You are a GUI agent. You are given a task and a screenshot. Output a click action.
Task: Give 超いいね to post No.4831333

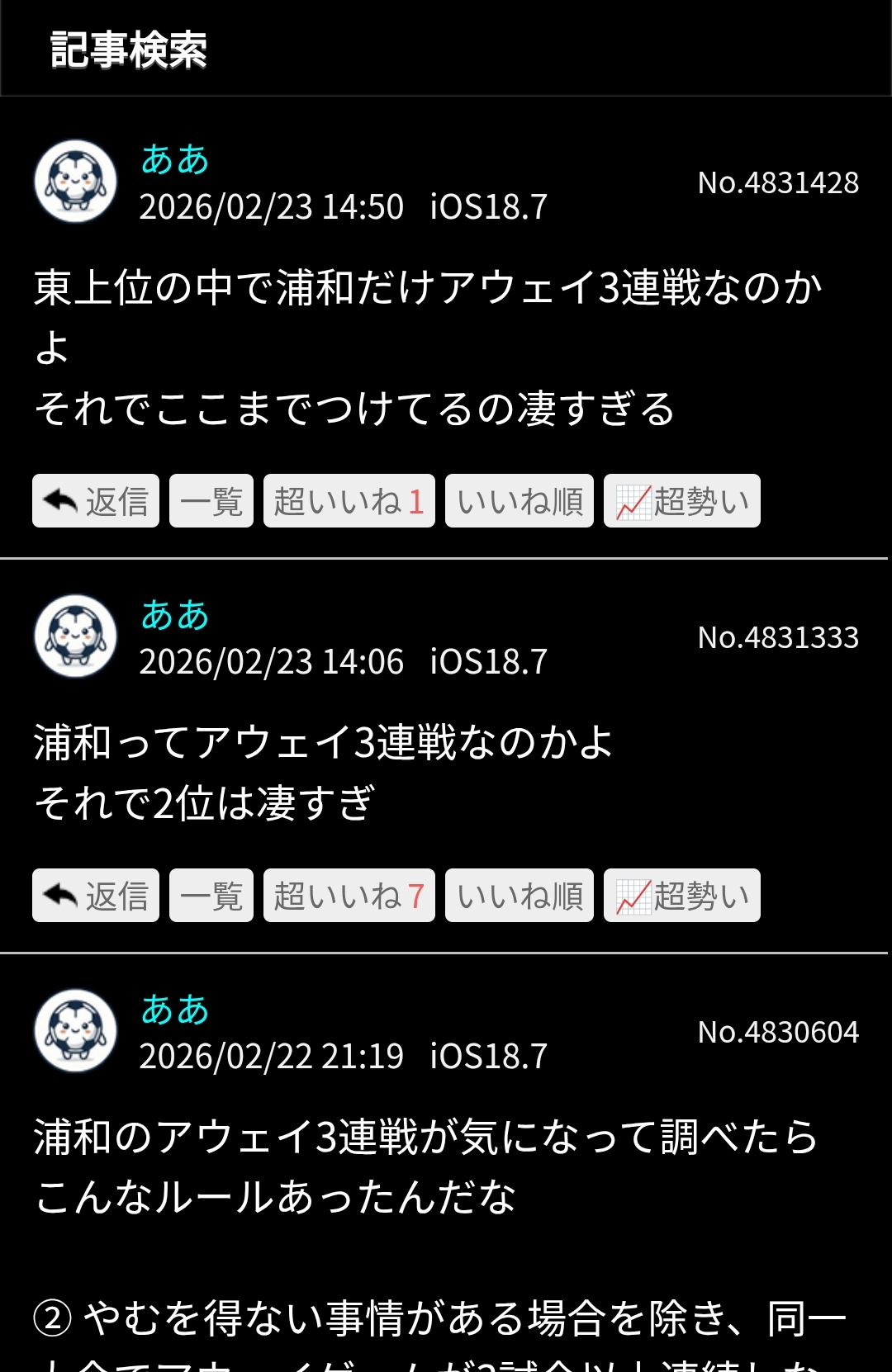pos(349,896)
